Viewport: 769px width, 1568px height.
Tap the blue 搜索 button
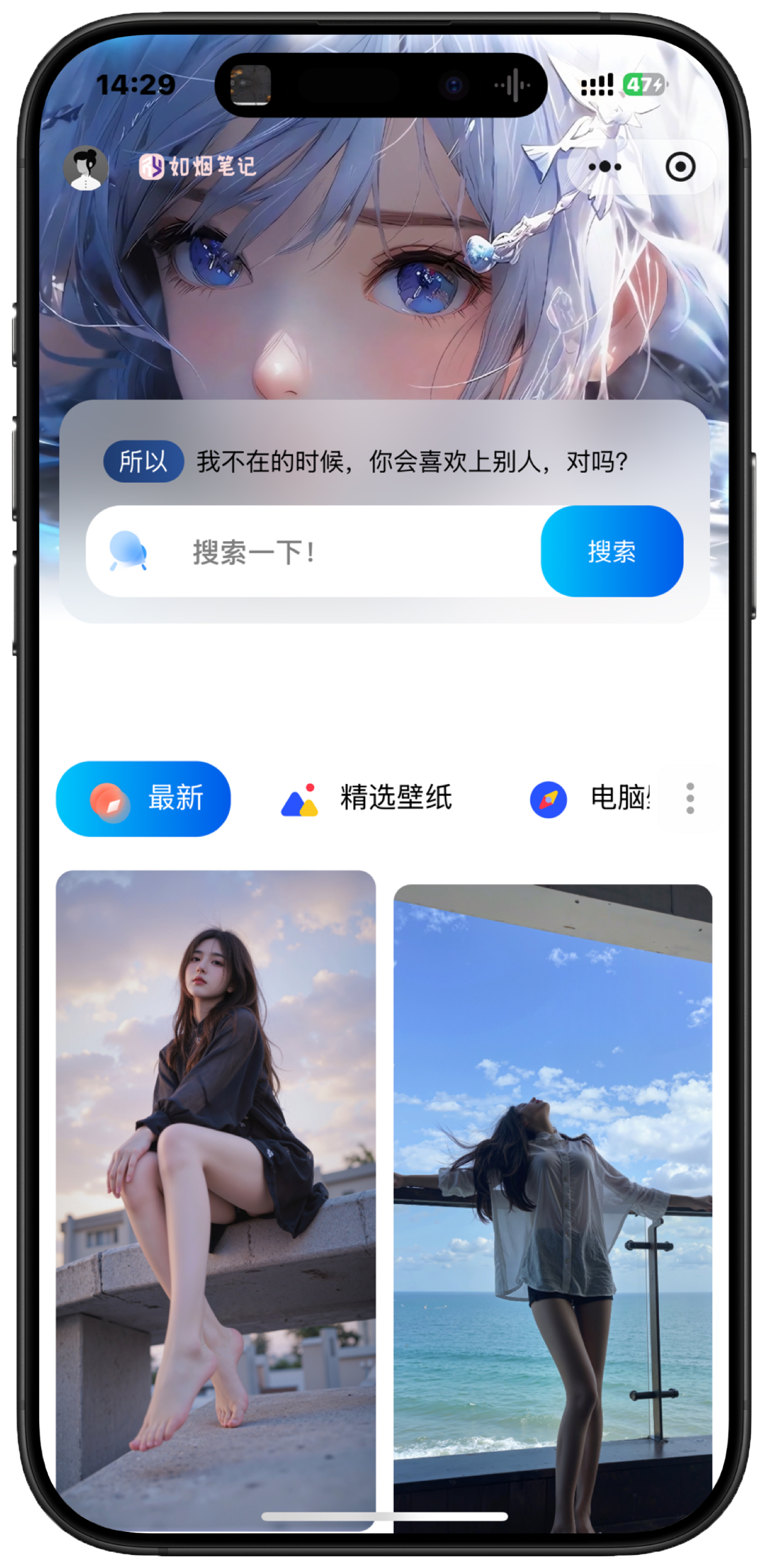click(x=612, y=552)
